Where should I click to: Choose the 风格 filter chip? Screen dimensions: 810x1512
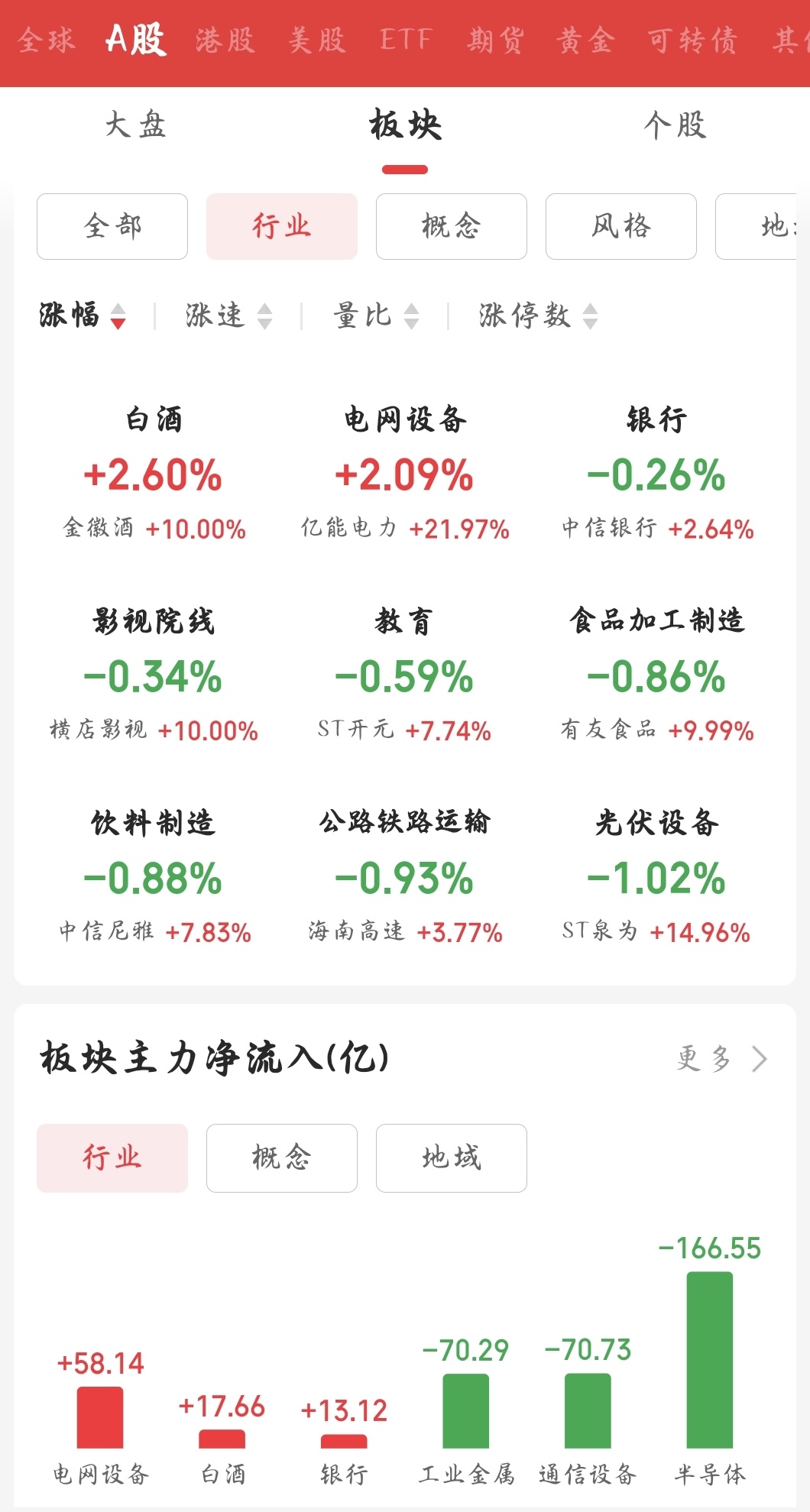pos(620,226)
